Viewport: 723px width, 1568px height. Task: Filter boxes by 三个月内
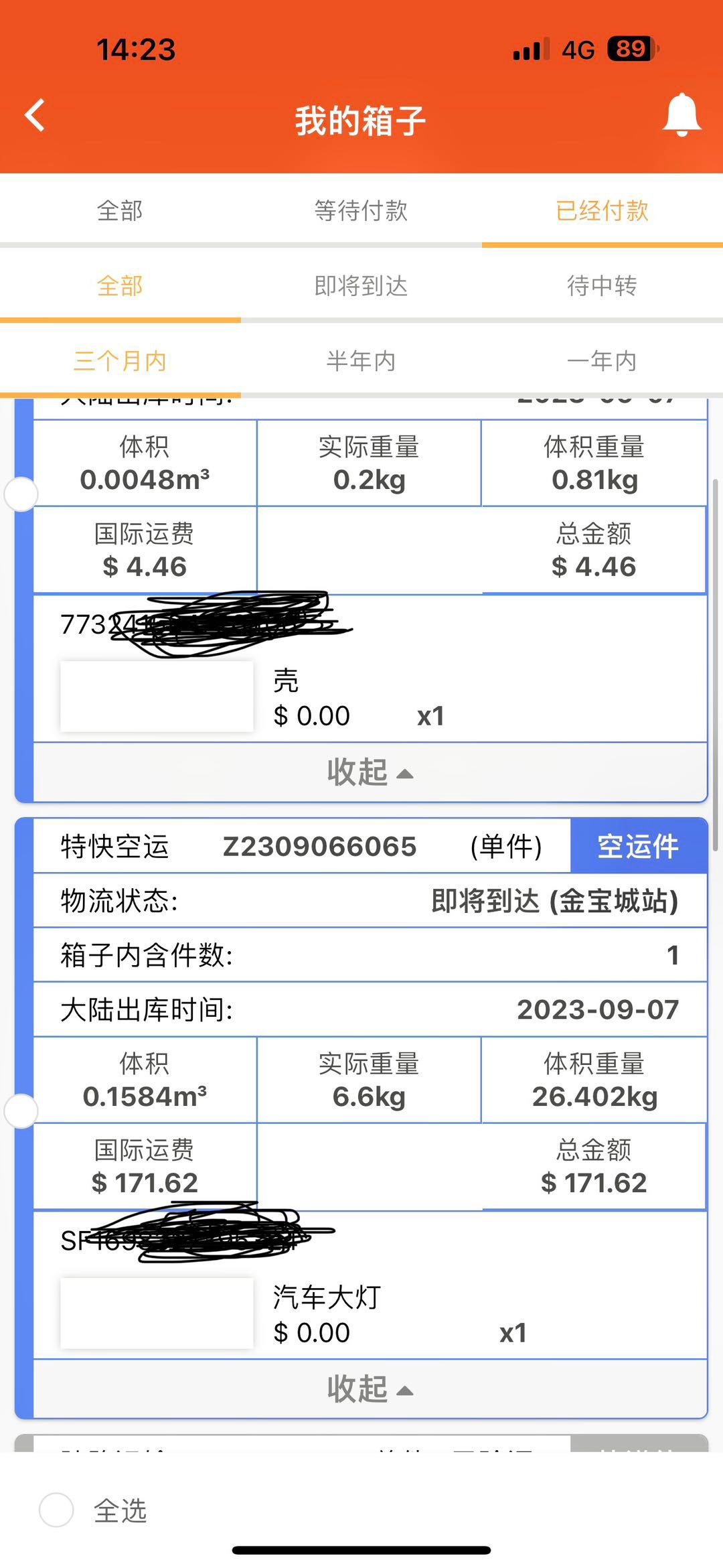[x=120, y=360]
